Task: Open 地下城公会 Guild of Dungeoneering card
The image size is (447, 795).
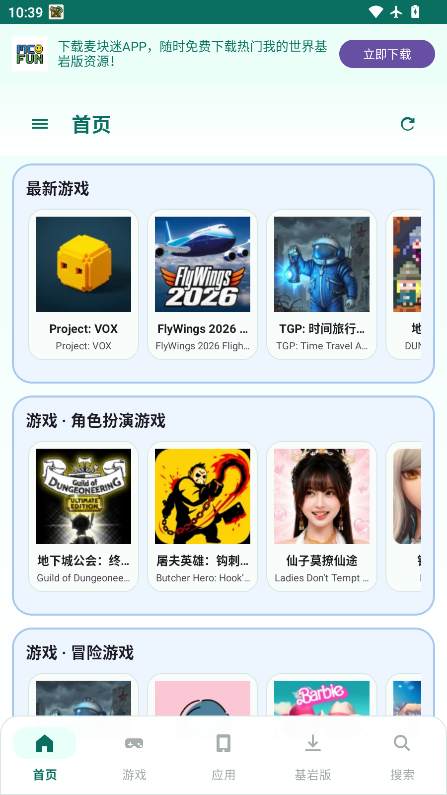Action: tap(83, 516)
